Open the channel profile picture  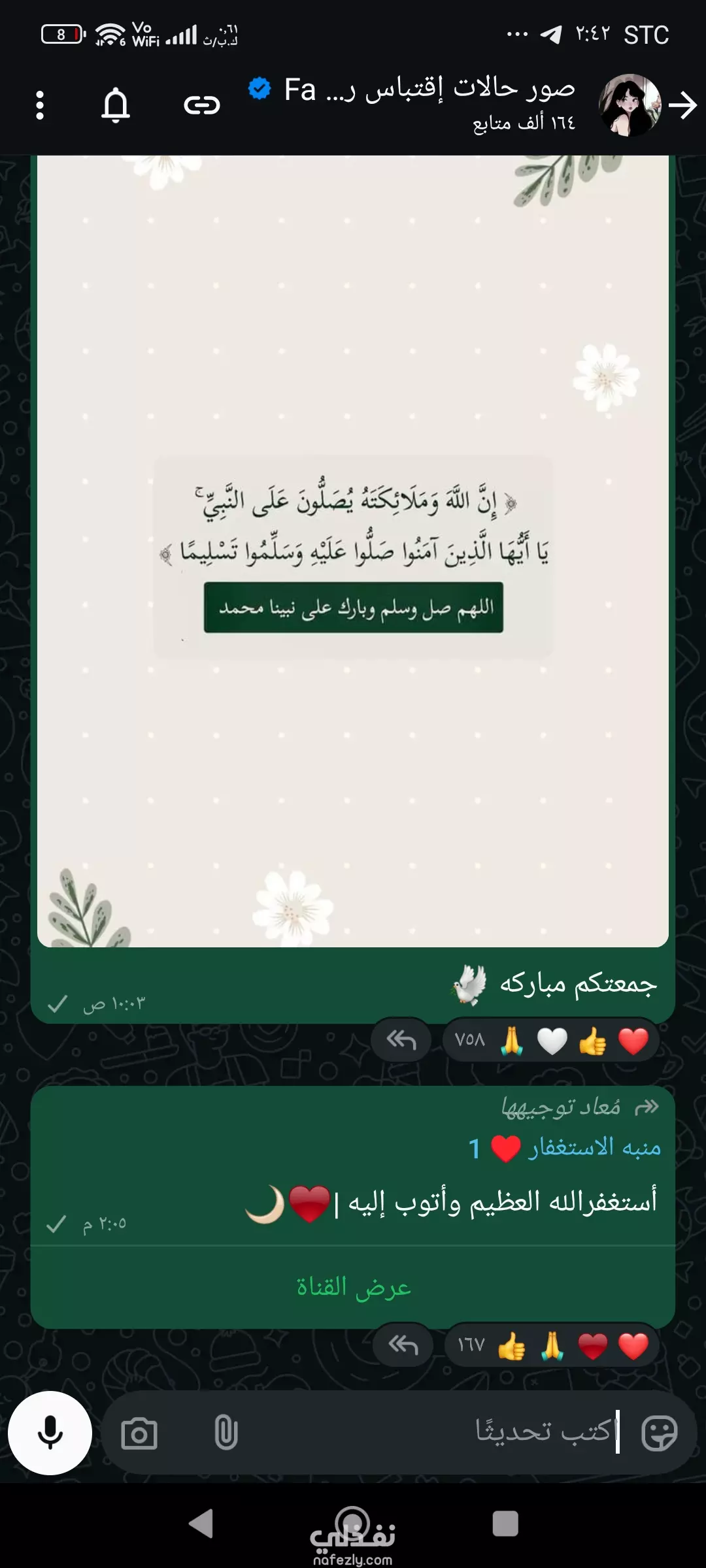[630, 105]
